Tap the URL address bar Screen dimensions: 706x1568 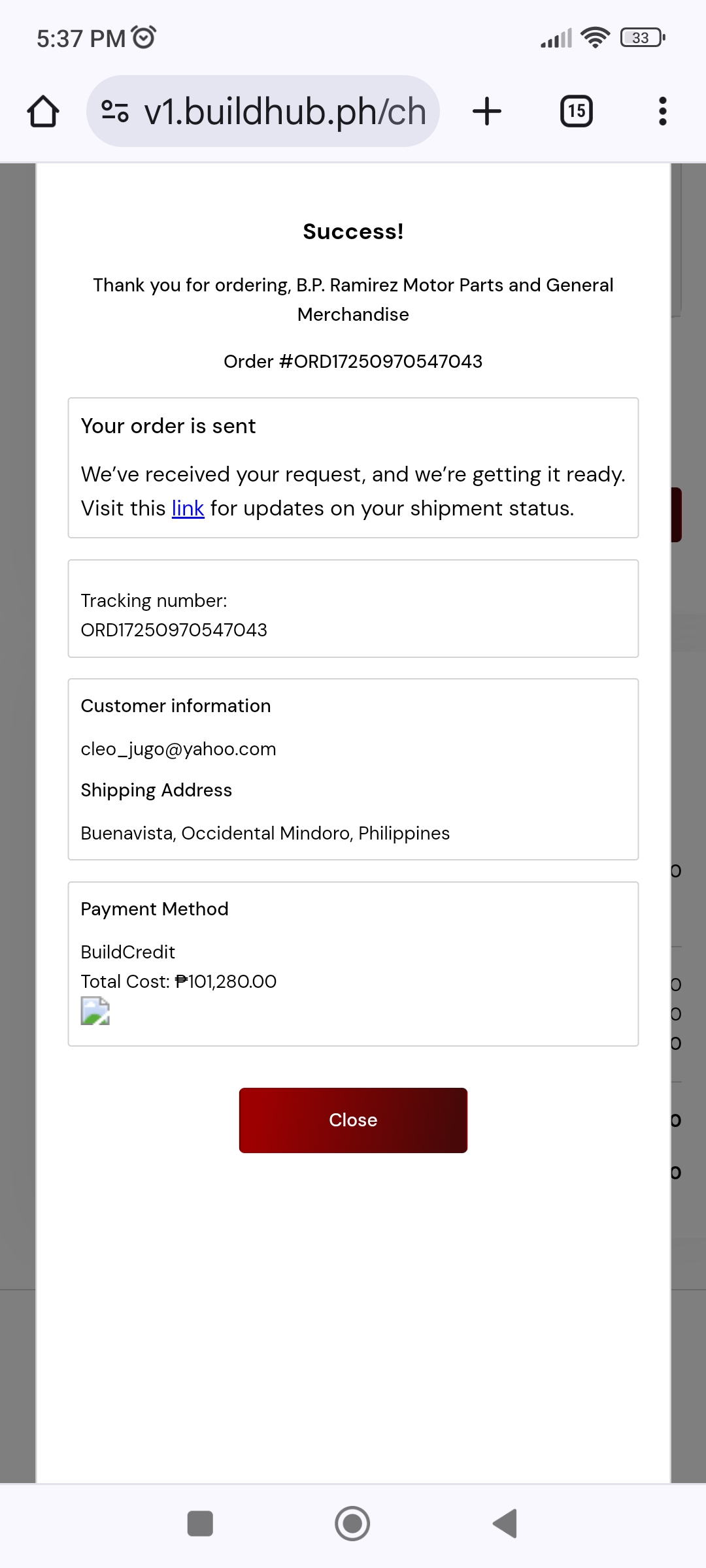point(285,111)
